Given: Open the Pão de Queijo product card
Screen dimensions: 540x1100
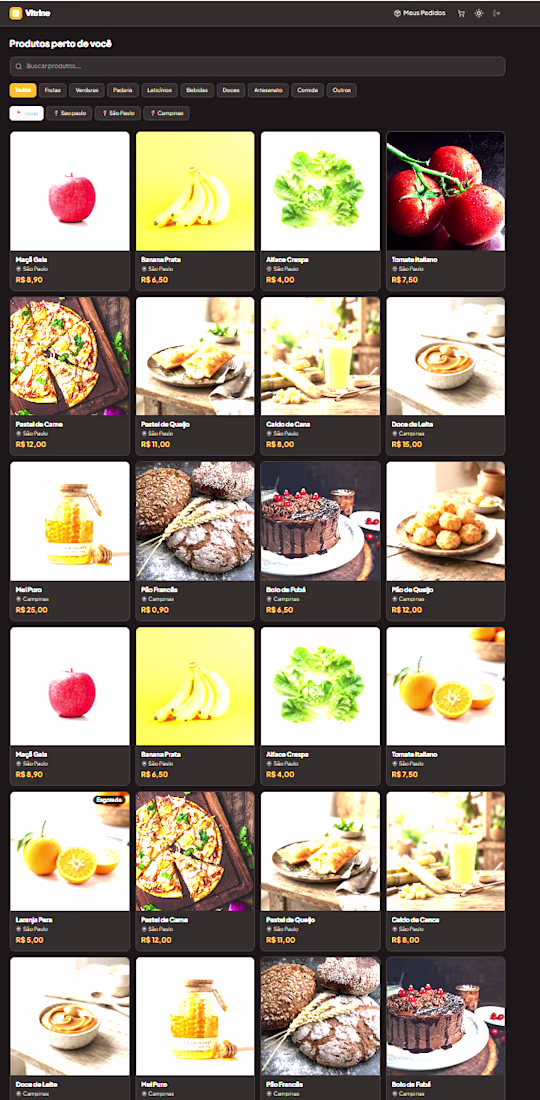Looking at the screenshot, I should tap(445, 541).
